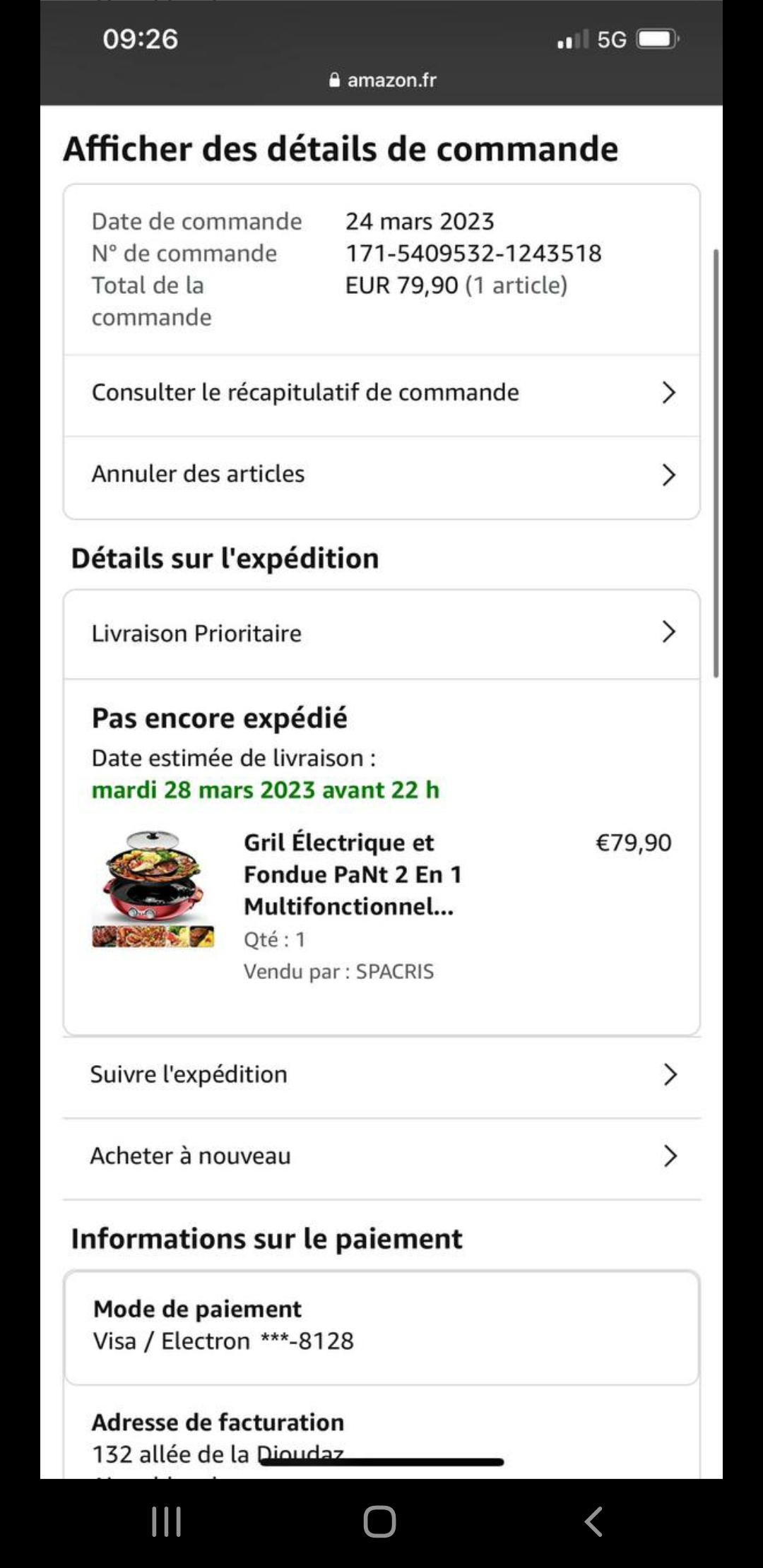
Task: Open Annuler des articles
Action: point(381,474)
